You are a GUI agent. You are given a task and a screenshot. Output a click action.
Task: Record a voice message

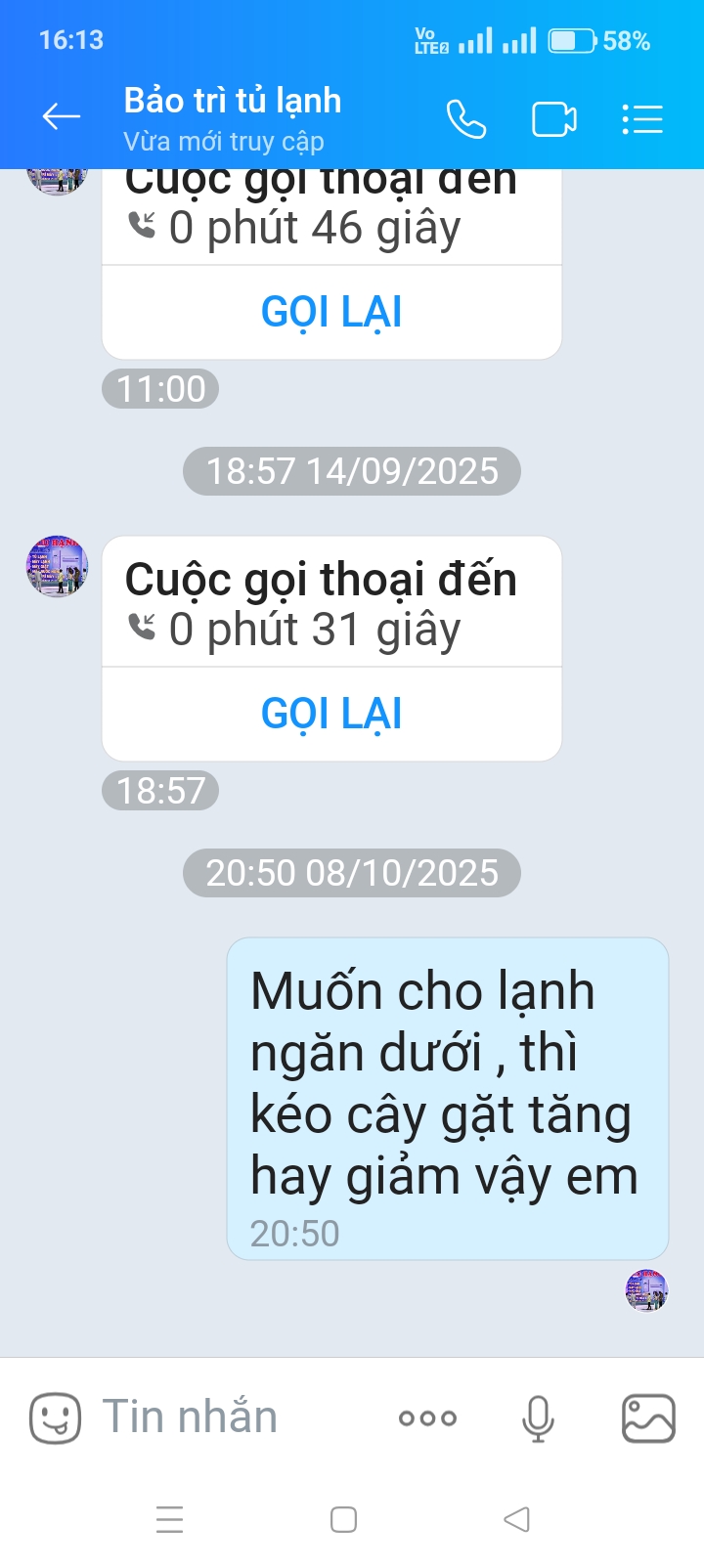(x=538, y=1418)
